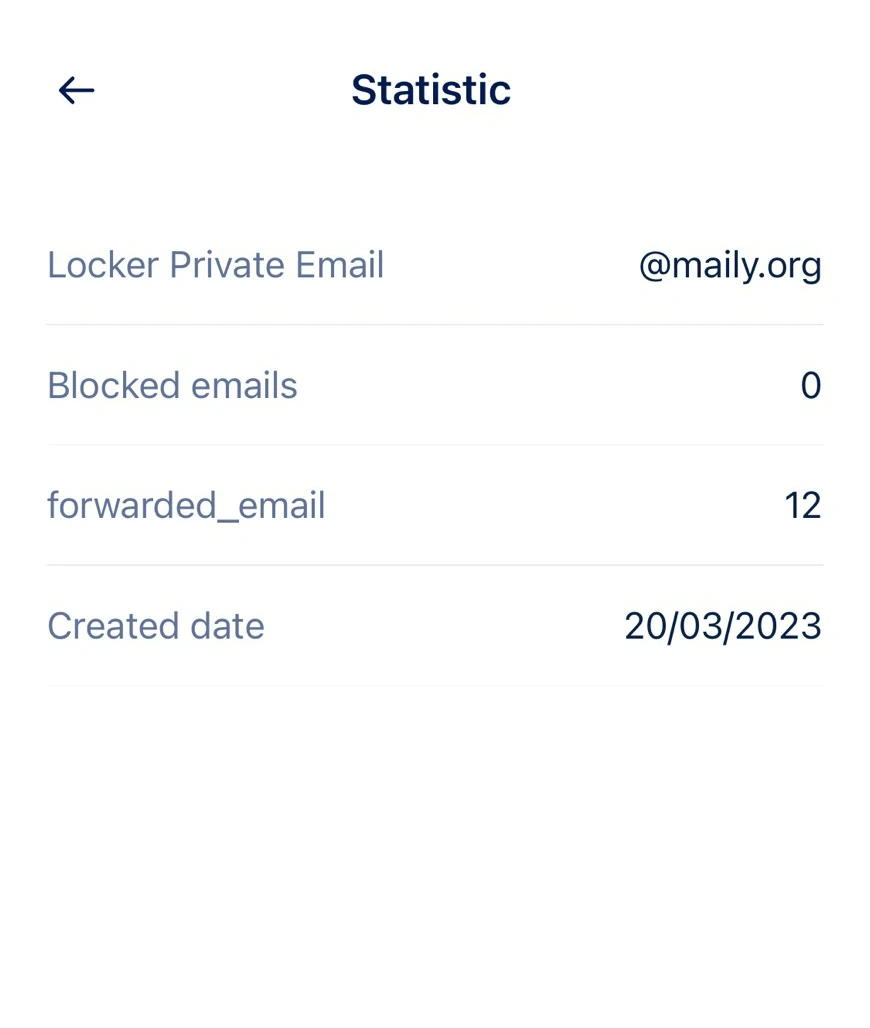Select the Blocked emails label text
The image size is (870, 1028).
pos(172,386)
